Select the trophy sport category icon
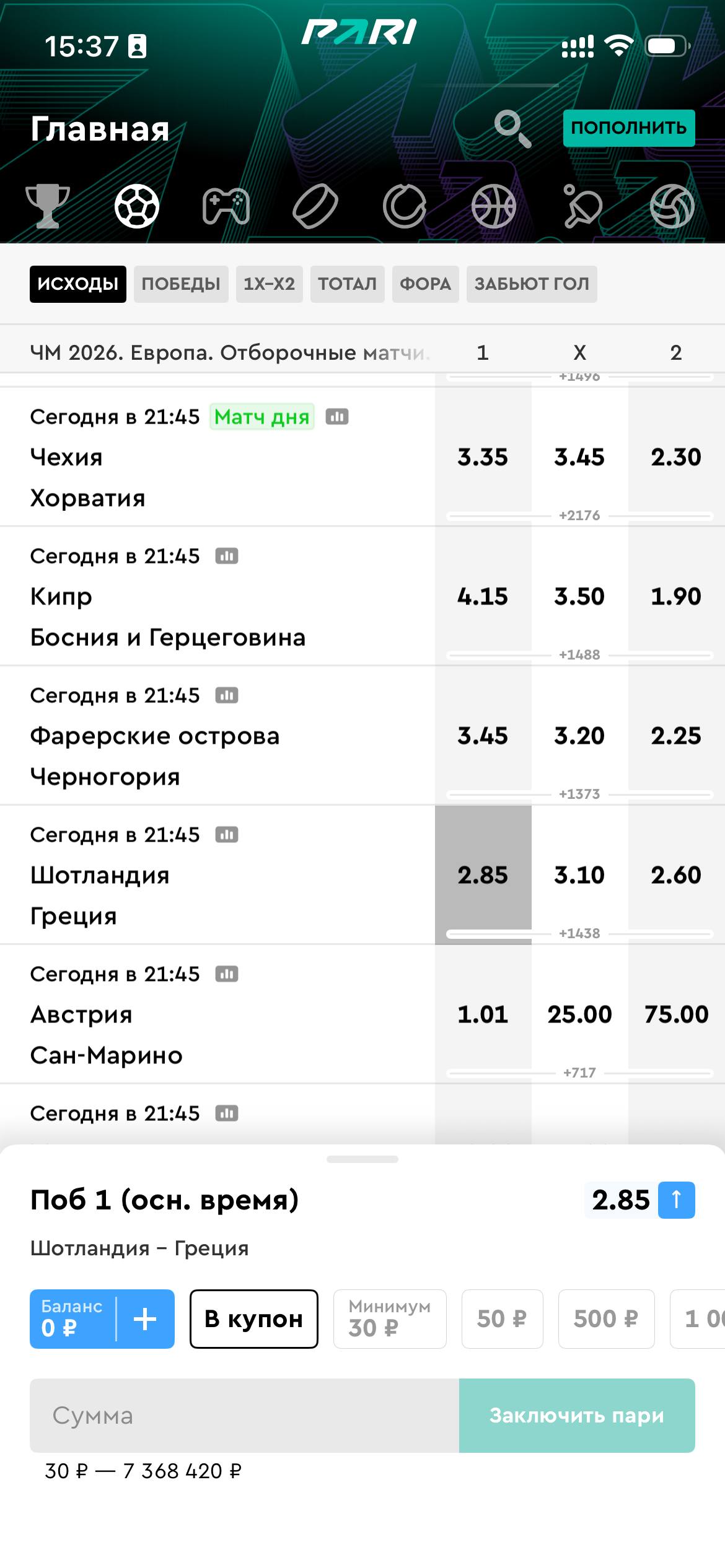725x1568 pixels. tap(48, 206)
